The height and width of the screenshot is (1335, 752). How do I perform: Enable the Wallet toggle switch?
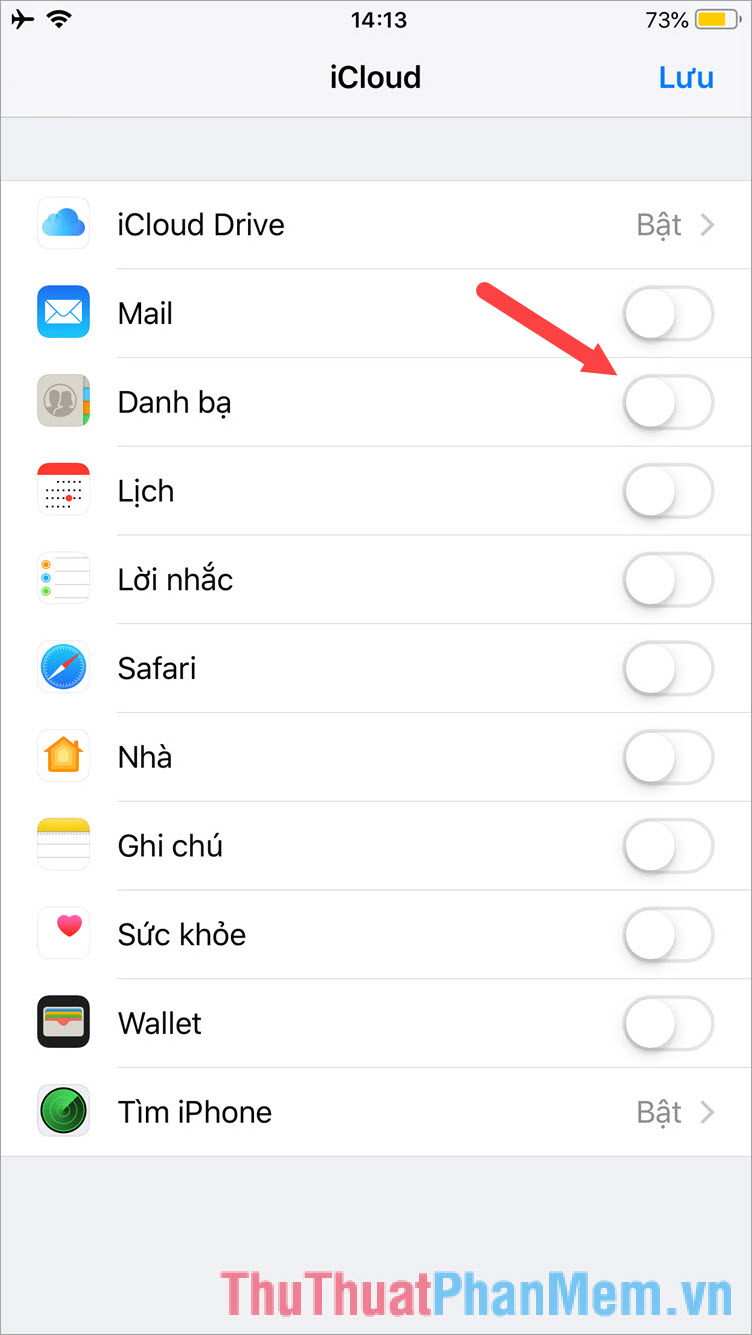point(668,1022)
